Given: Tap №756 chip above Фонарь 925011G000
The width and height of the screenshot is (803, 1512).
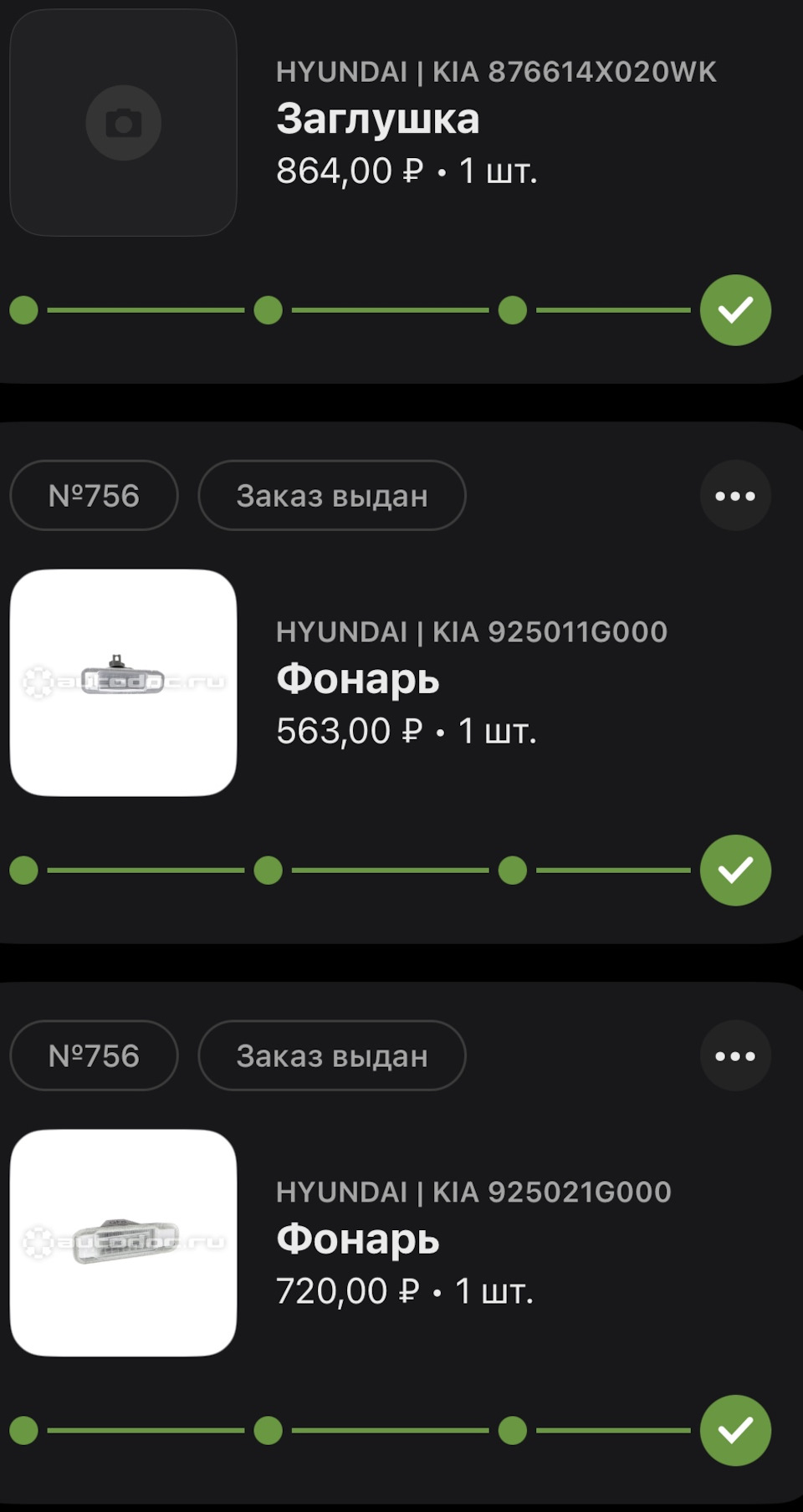Looking at the screenshot, I should click(x=94, y=496).
